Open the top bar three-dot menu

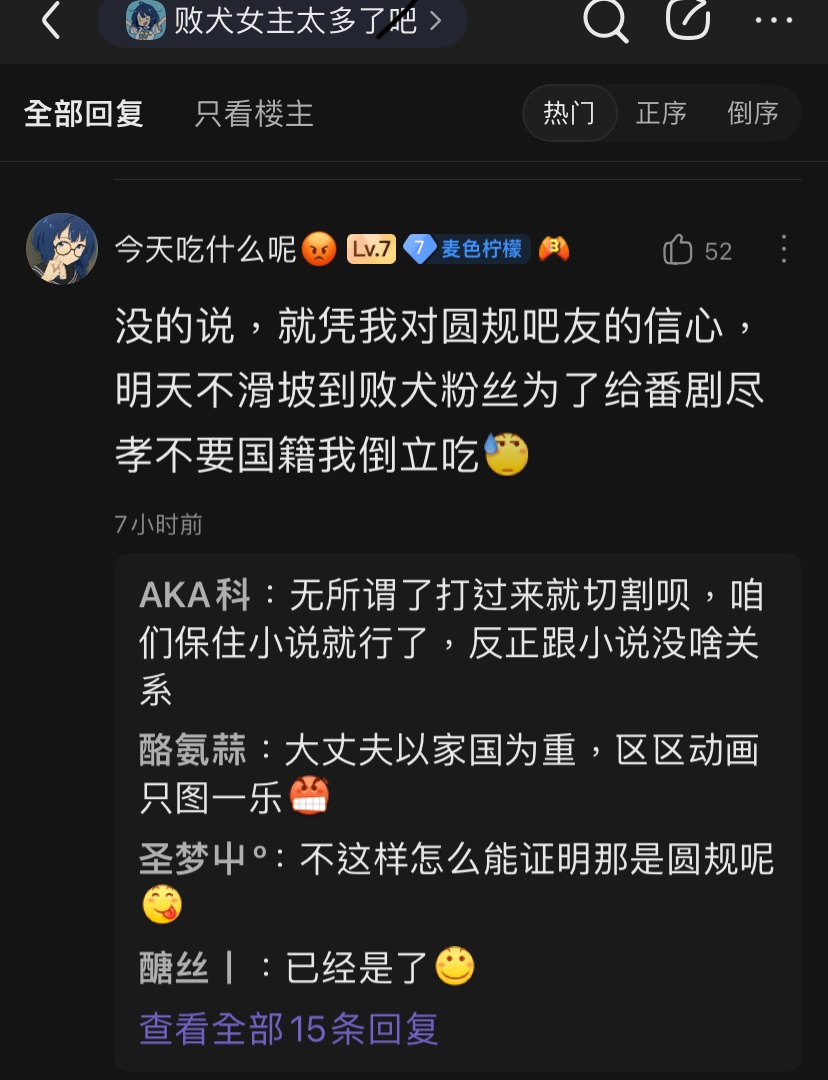773,21
